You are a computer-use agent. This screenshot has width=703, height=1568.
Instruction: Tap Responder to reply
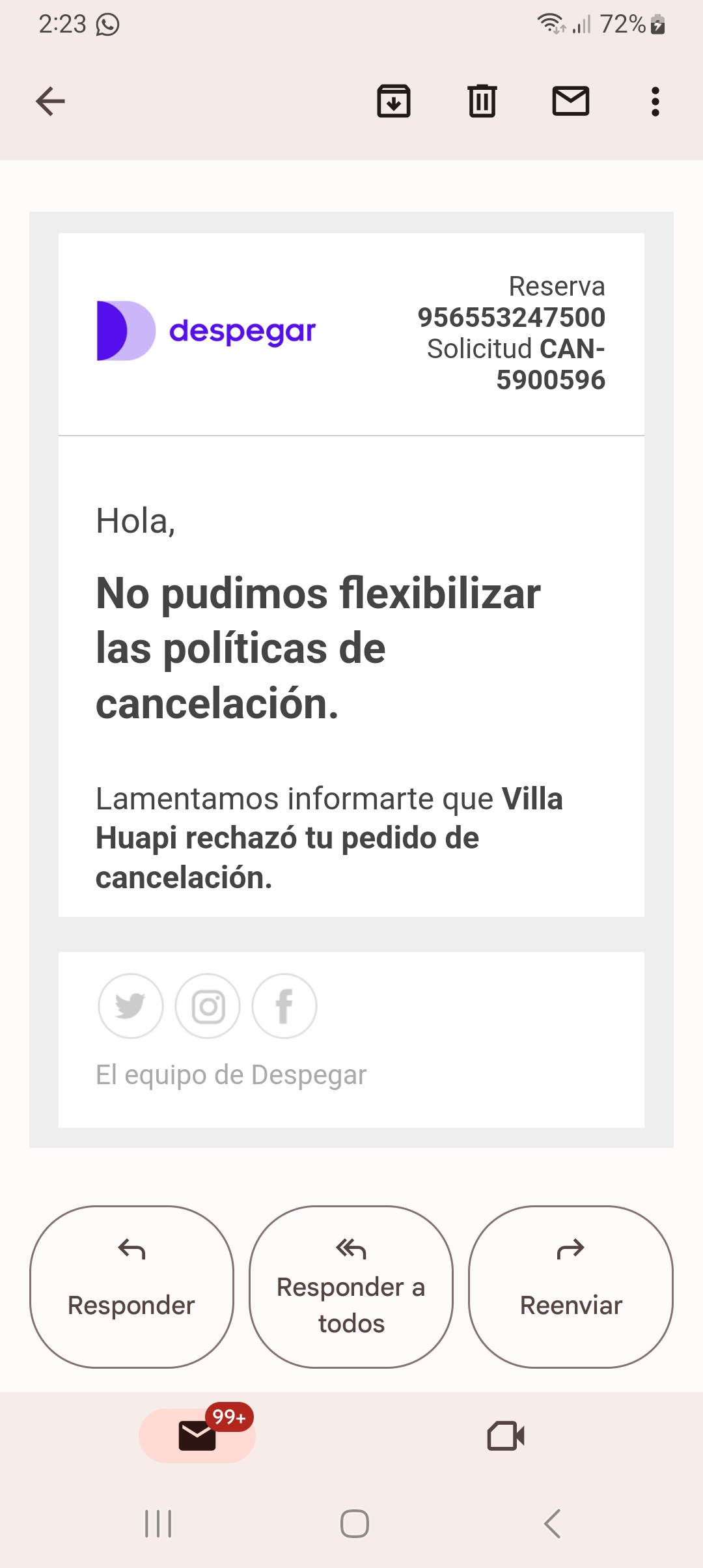click(x=131, y=1287)
